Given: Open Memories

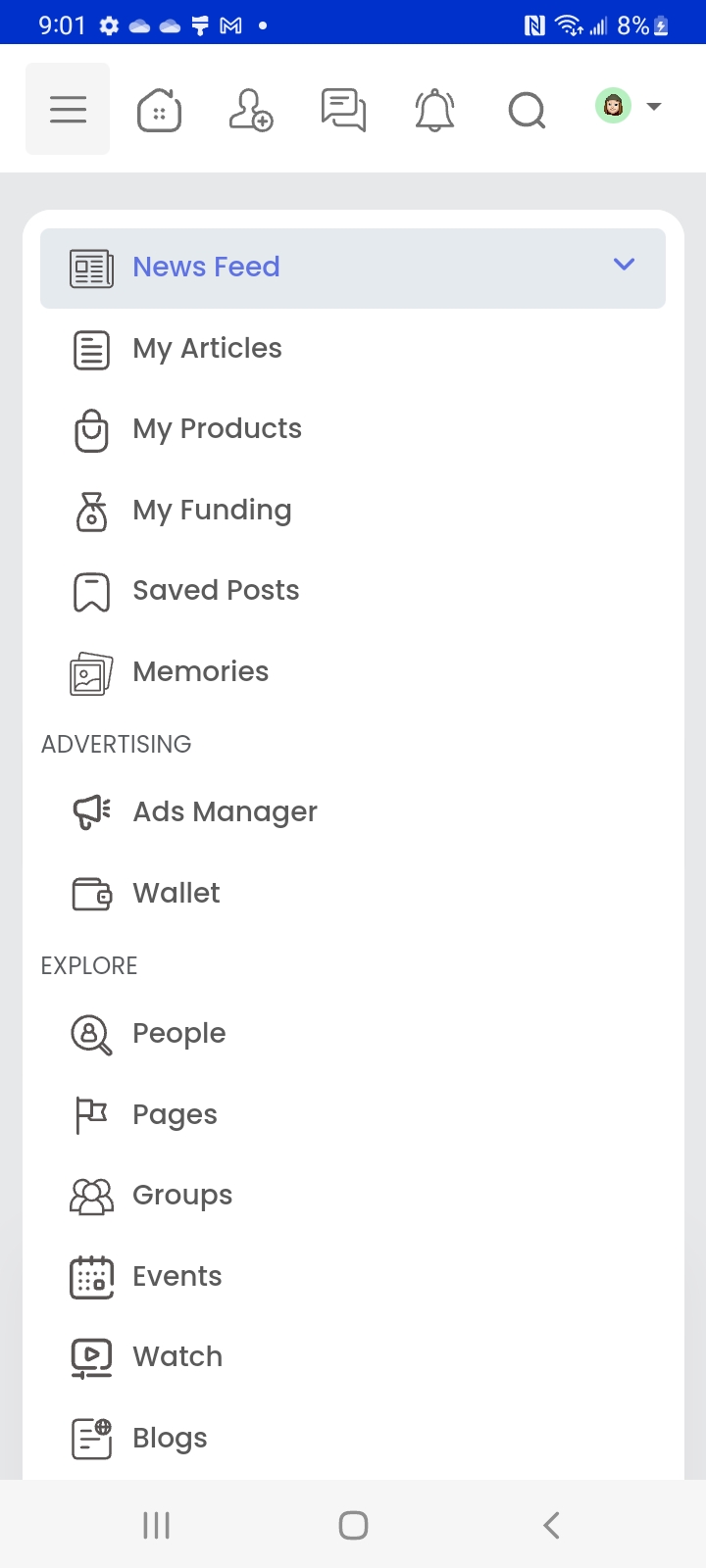Looking at the screenshot, I should tap(200, 672).
